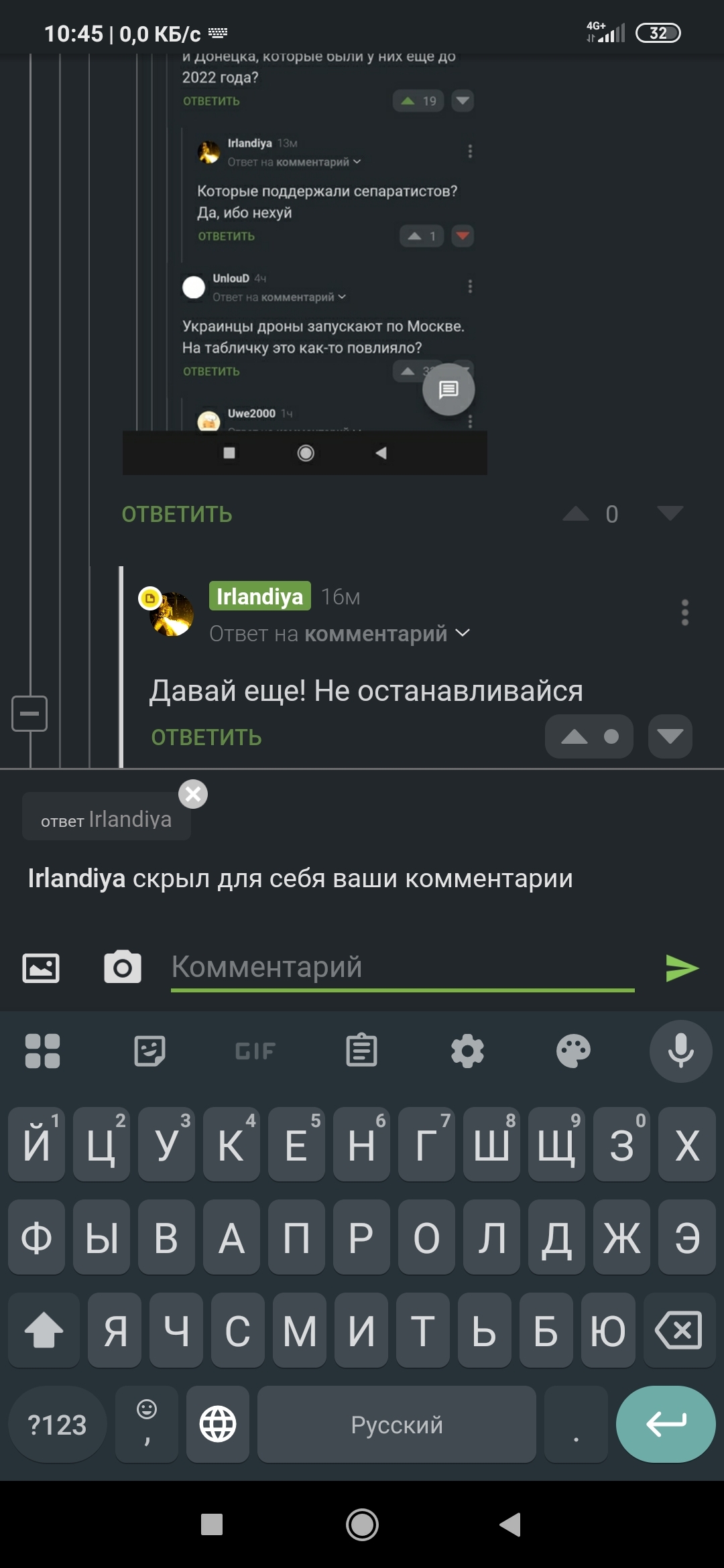Reply to Irlandiya's 'Давай еще!' comment
Viewport: 724px width, 1568px height.
[x=206, y=737]
